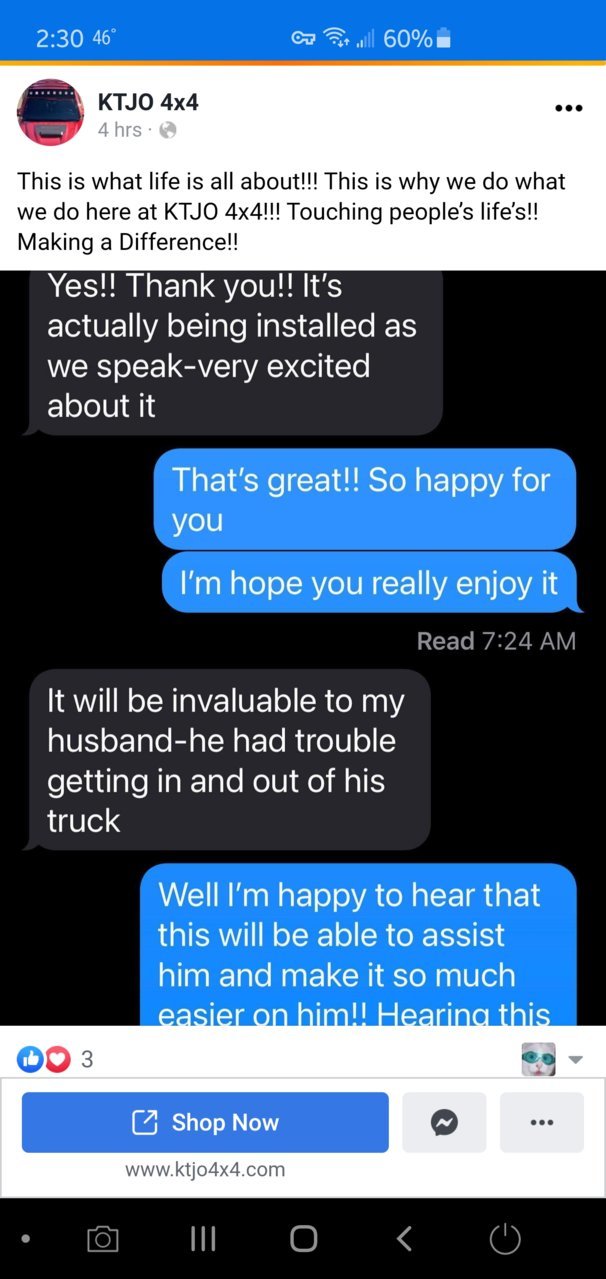This screenshot has width=606, height=1279.
Task: Open the post's three-dot options menu
Action: [x=568, y=109]
